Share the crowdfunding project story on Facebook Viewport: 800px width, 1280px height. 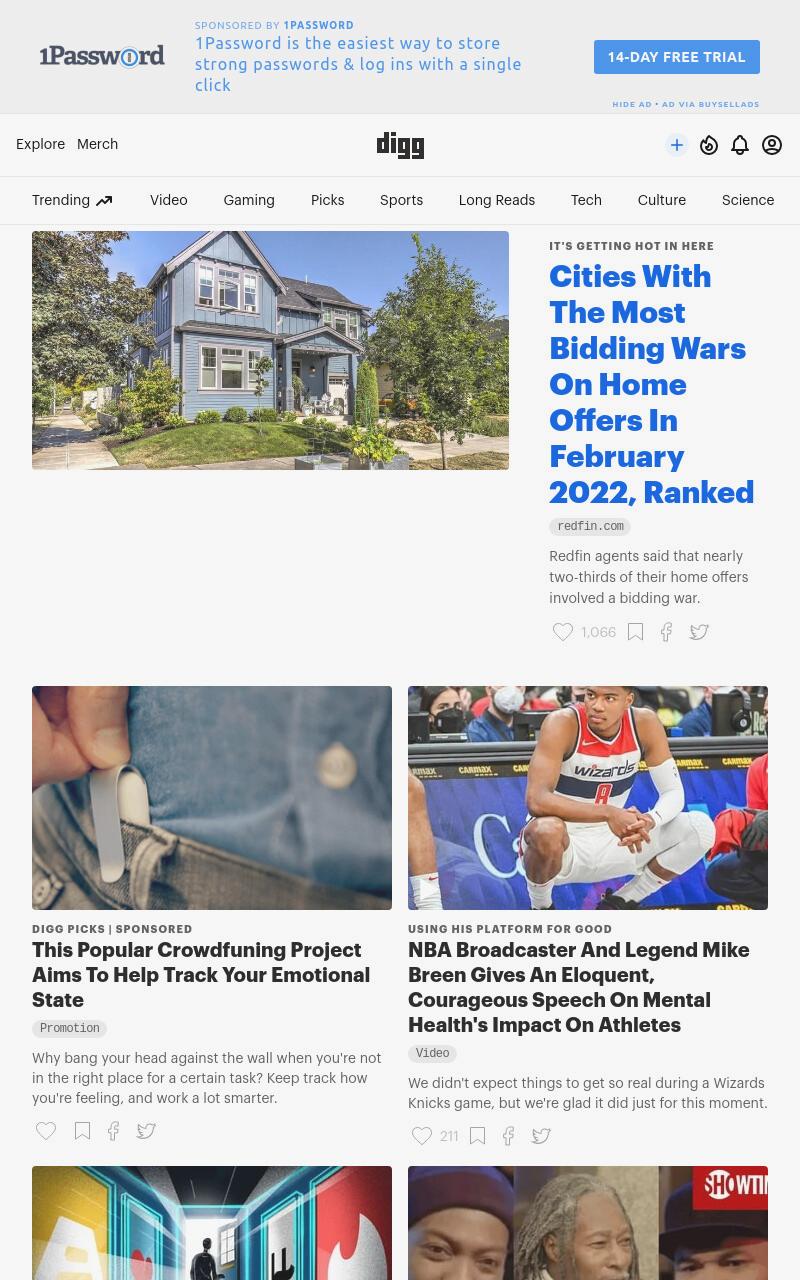pos(114,1131)
